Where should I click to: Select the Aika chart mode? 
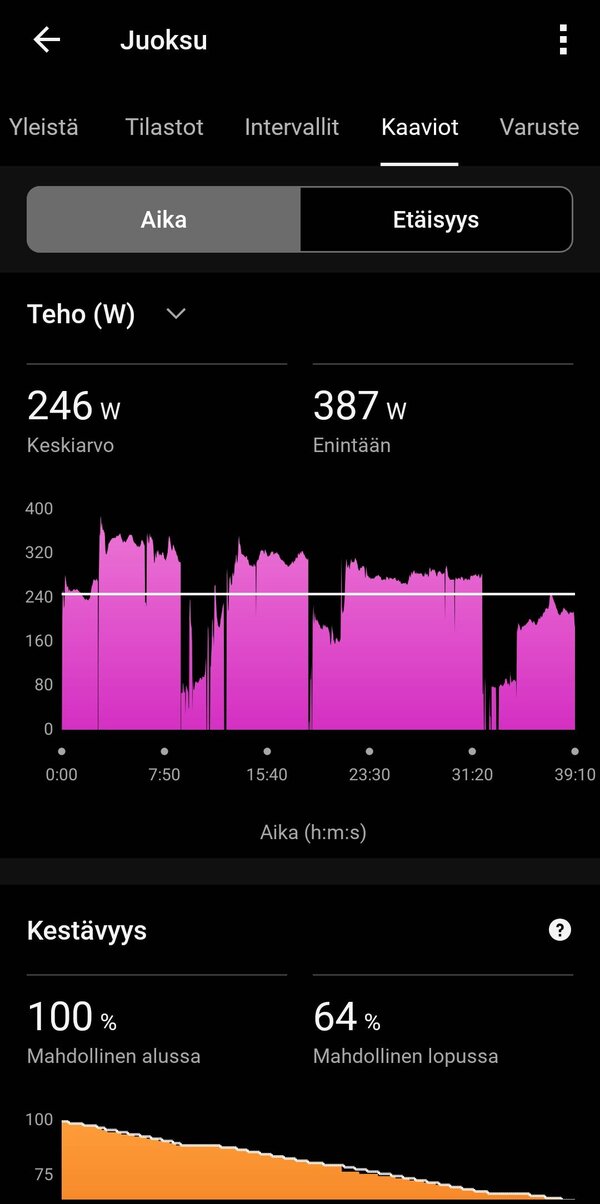click(x=164, y=219)
